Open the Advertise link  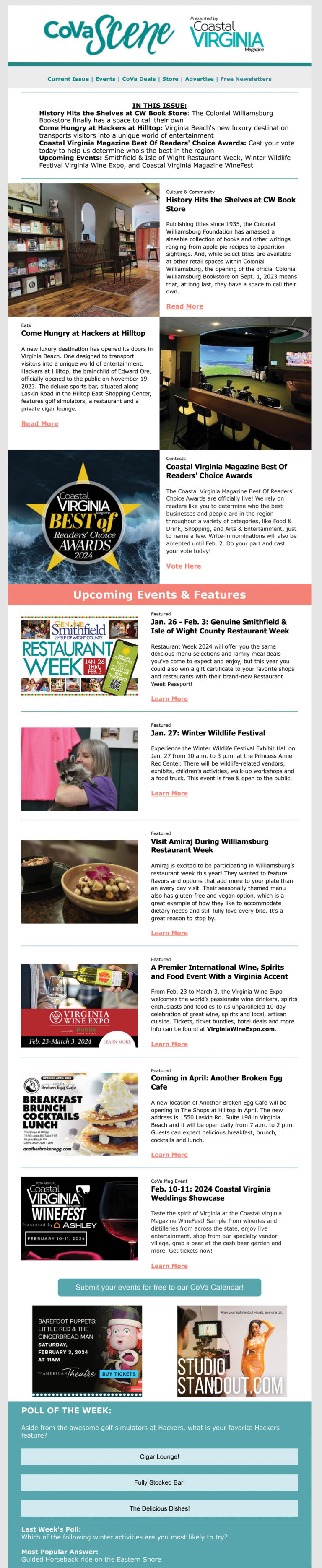(x=199, y=79)
